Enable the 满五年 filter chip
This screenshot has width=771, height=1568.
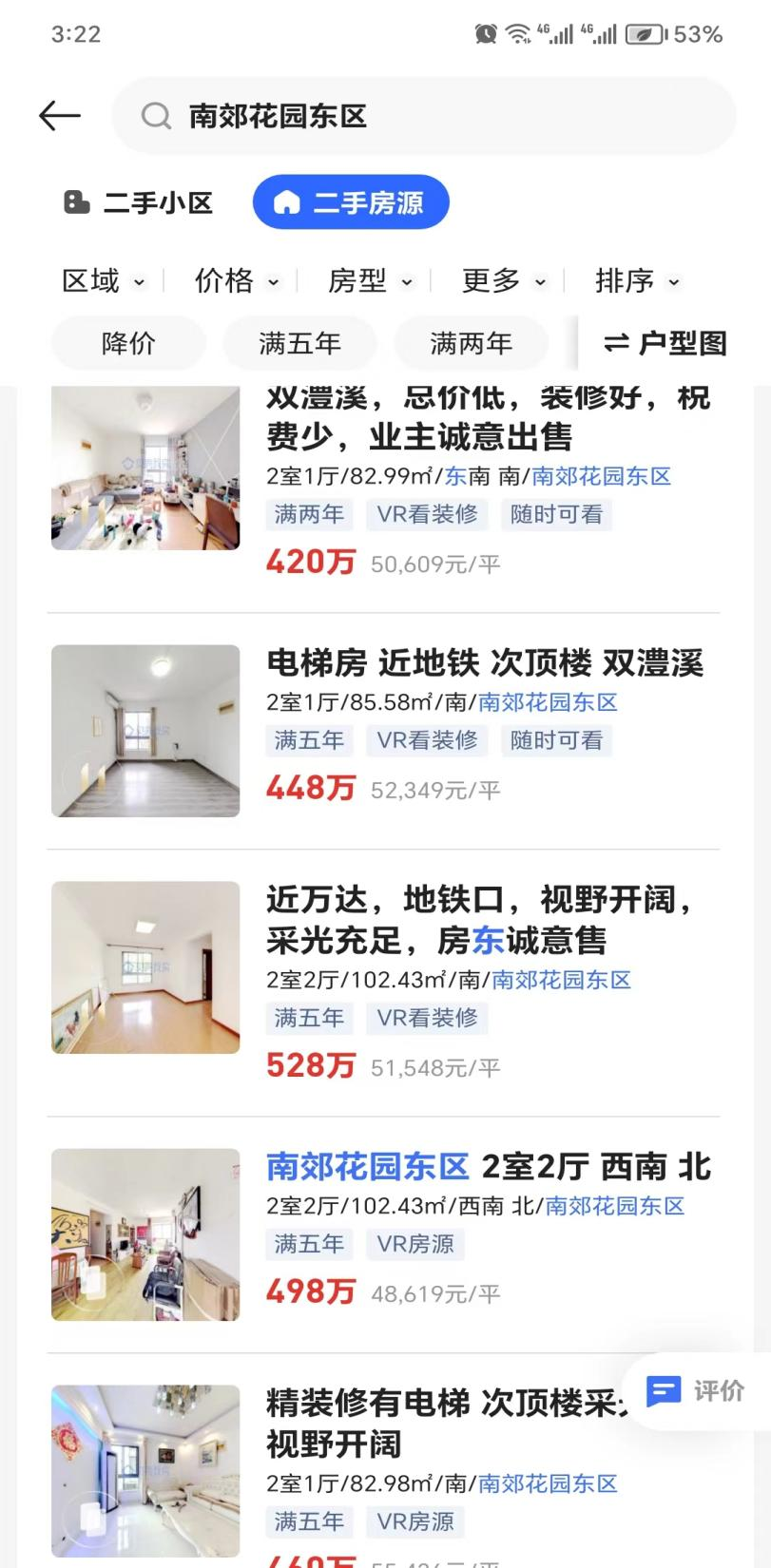pyautogui.click(x=299, y=343)
